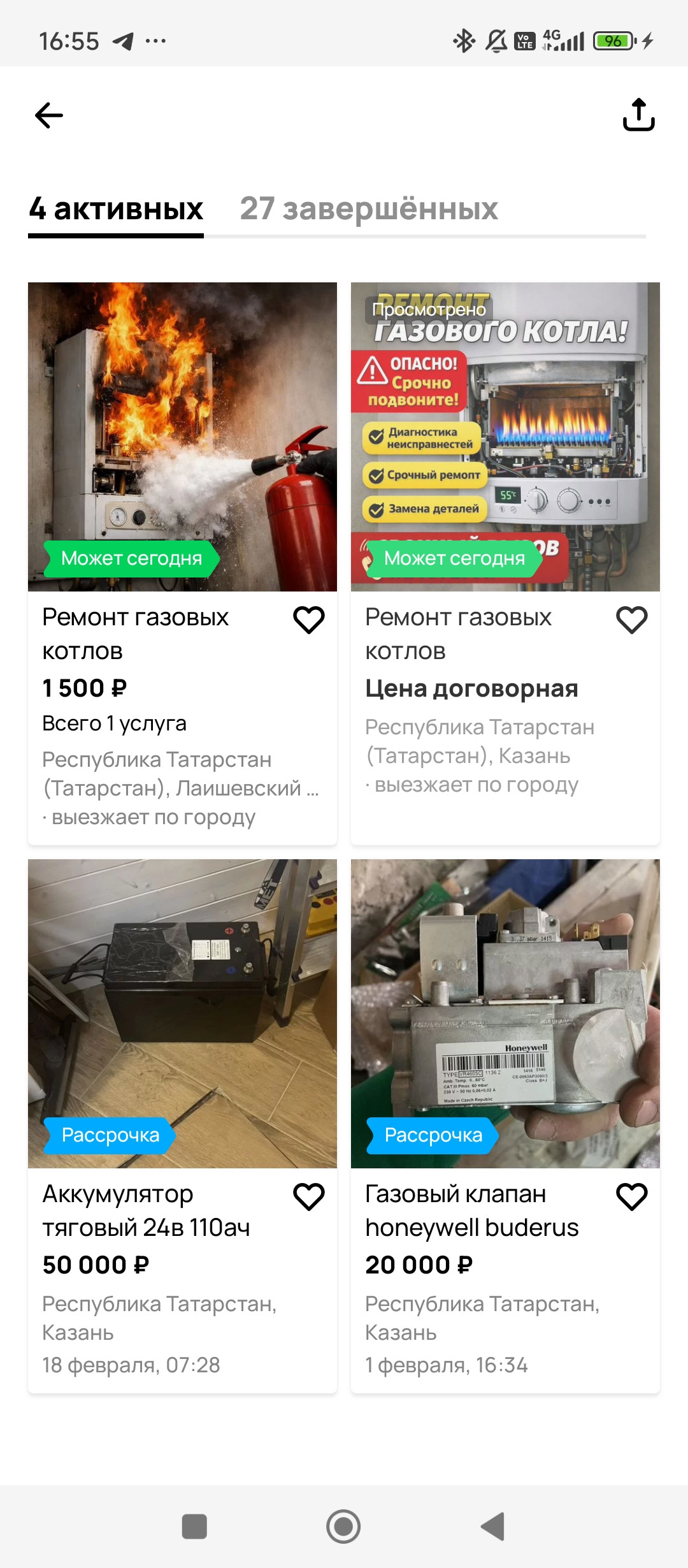688x1568 pixels.
Task: Favorite the Цена договорная boiler repair listing
Action: tap(632, 620)
